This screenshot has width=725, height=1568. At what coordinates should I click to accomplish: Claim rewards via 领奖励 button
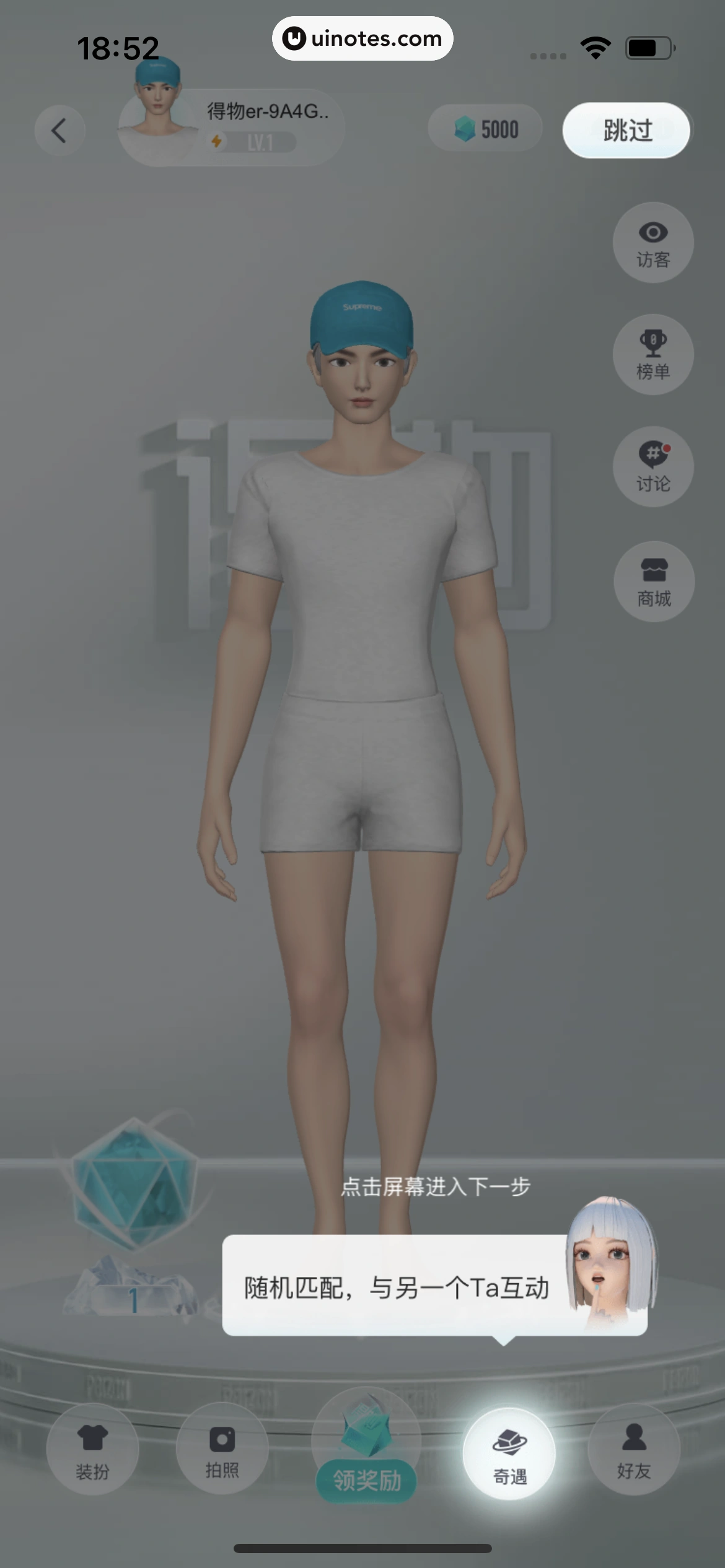click(x=366, y=1478)
